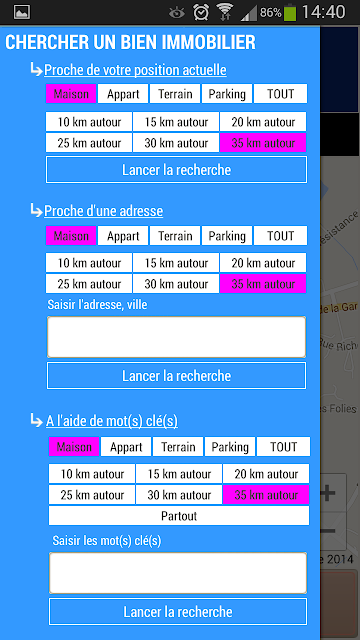This screenshot has width=360, height=640.
Task: Pick 30 km autour under Proche d'une adresse
Action: coord(176,284)
